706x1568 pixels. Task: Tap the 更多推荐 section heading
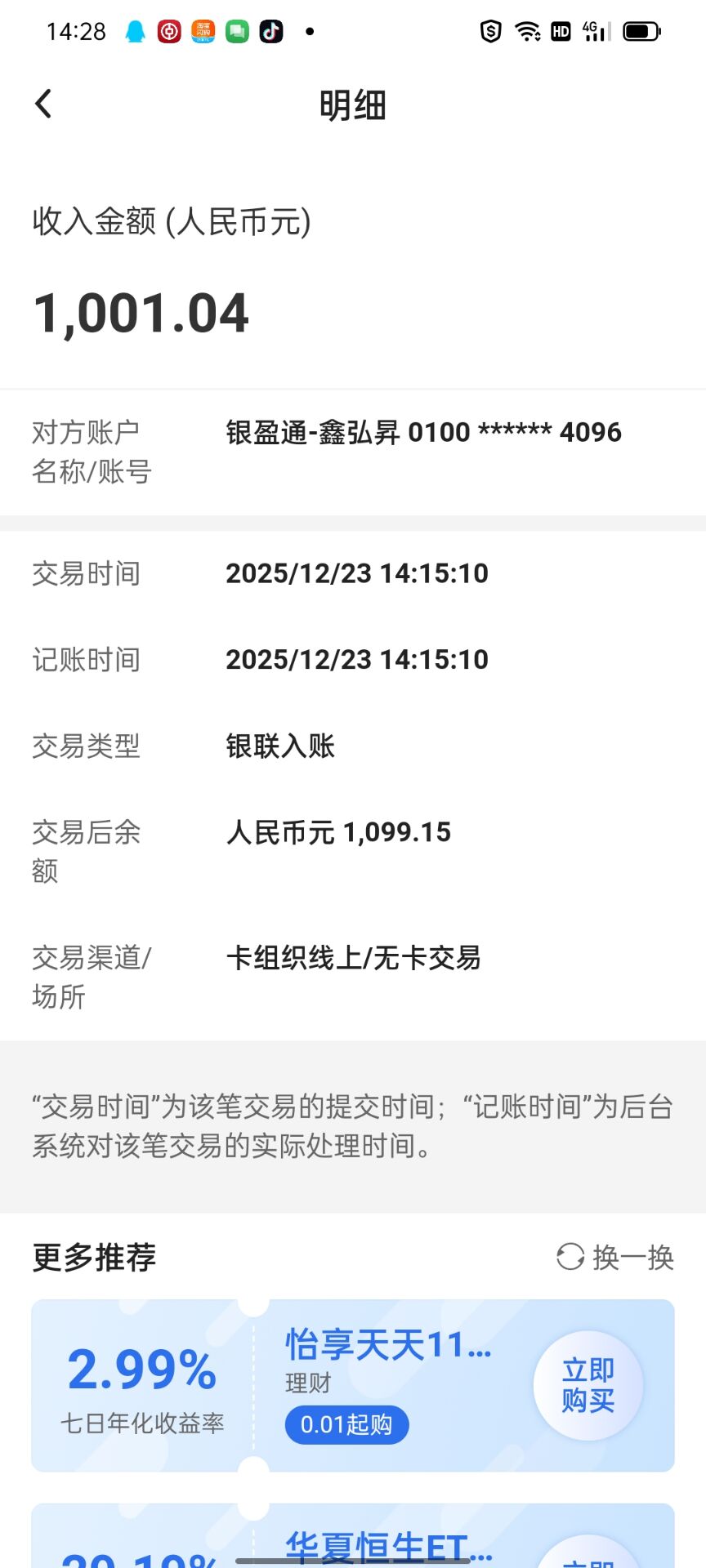tap(94, 1258)
